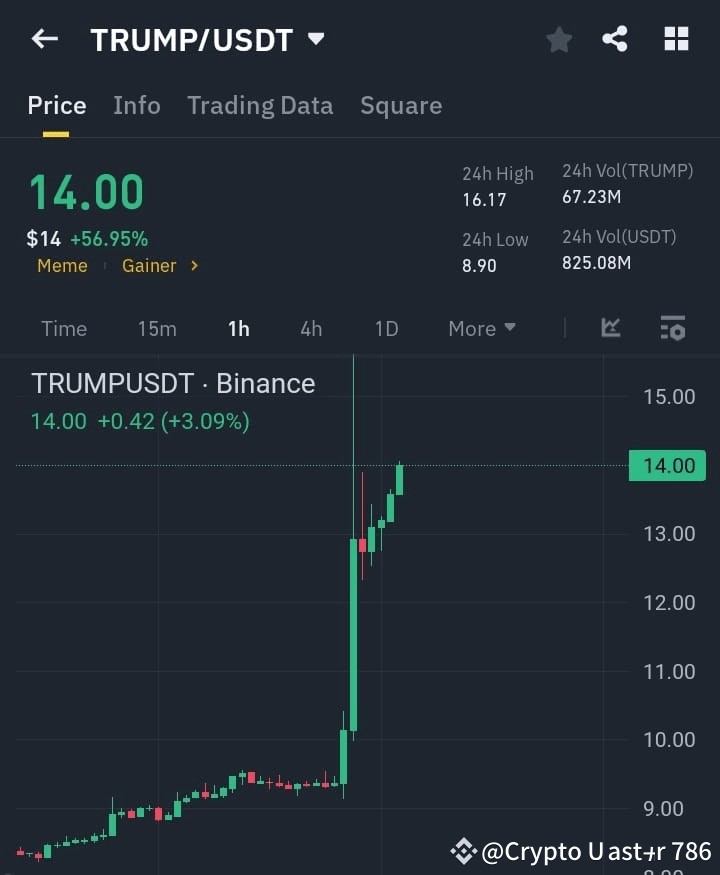720x875 pixels.
Task: Select the Time view option
Action: point(64,328)
